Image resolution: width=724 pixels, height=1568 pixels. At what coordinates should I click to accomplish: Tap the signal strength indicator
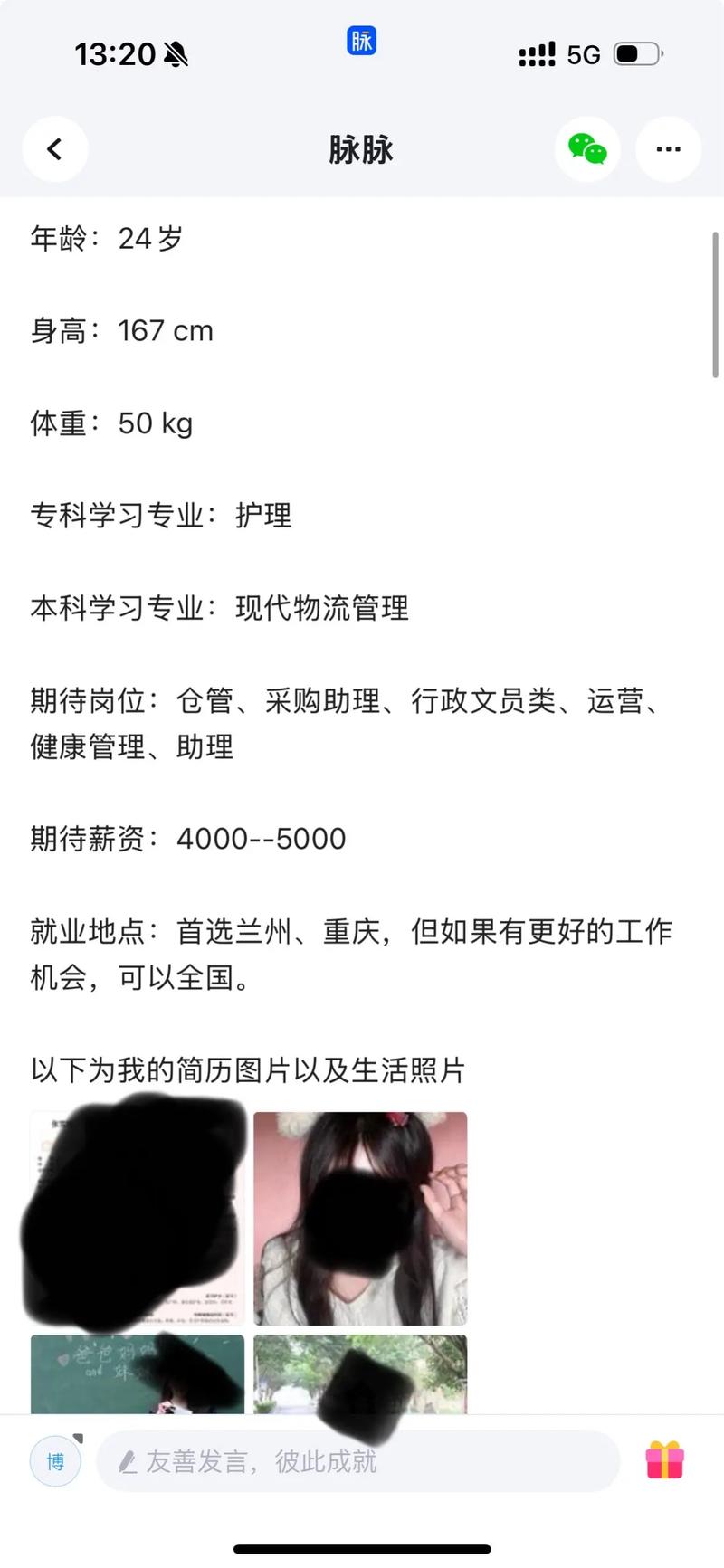(536, 54)
